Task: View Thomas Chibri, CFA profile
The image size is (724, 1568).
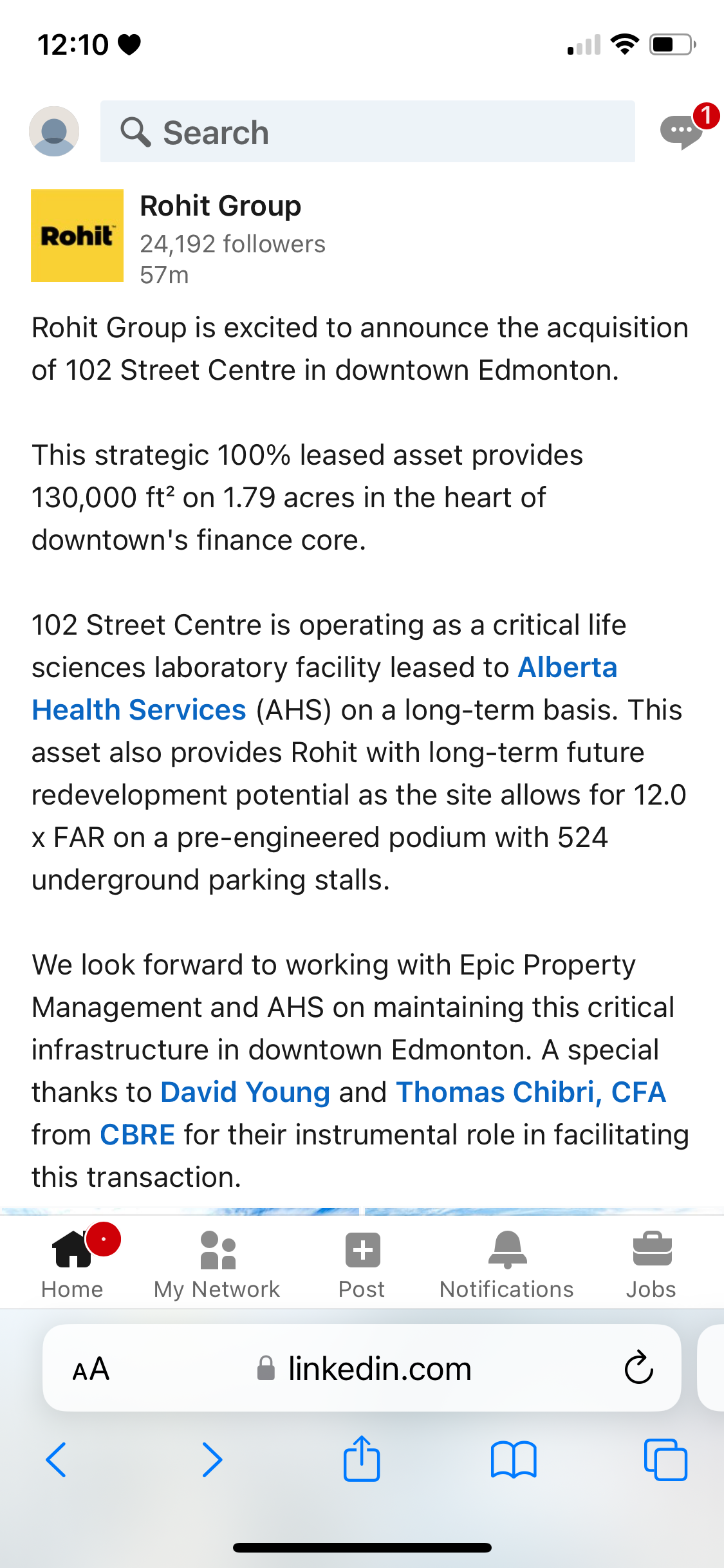Action: [530, 1092]
